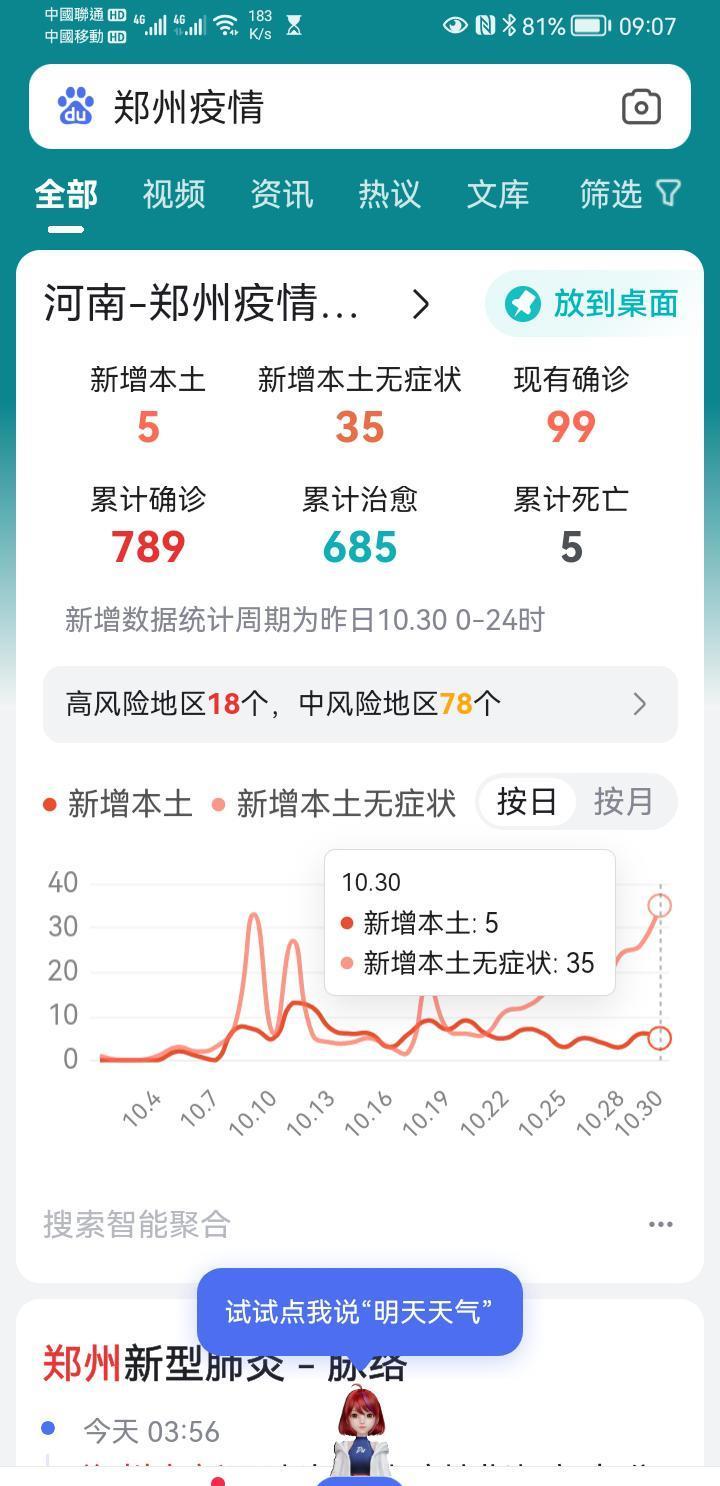Open the 筛选 filter options

pos(630,194)
